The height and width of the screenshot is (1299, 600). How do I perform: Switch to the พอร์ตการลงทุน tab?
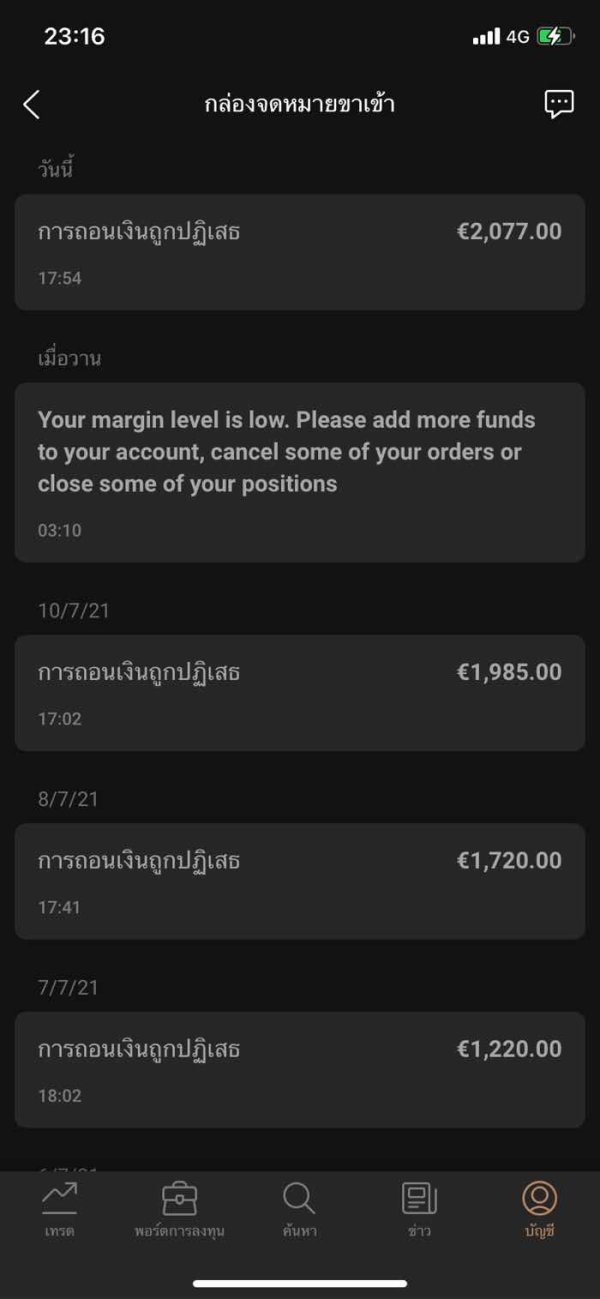tap(180, 1210)
